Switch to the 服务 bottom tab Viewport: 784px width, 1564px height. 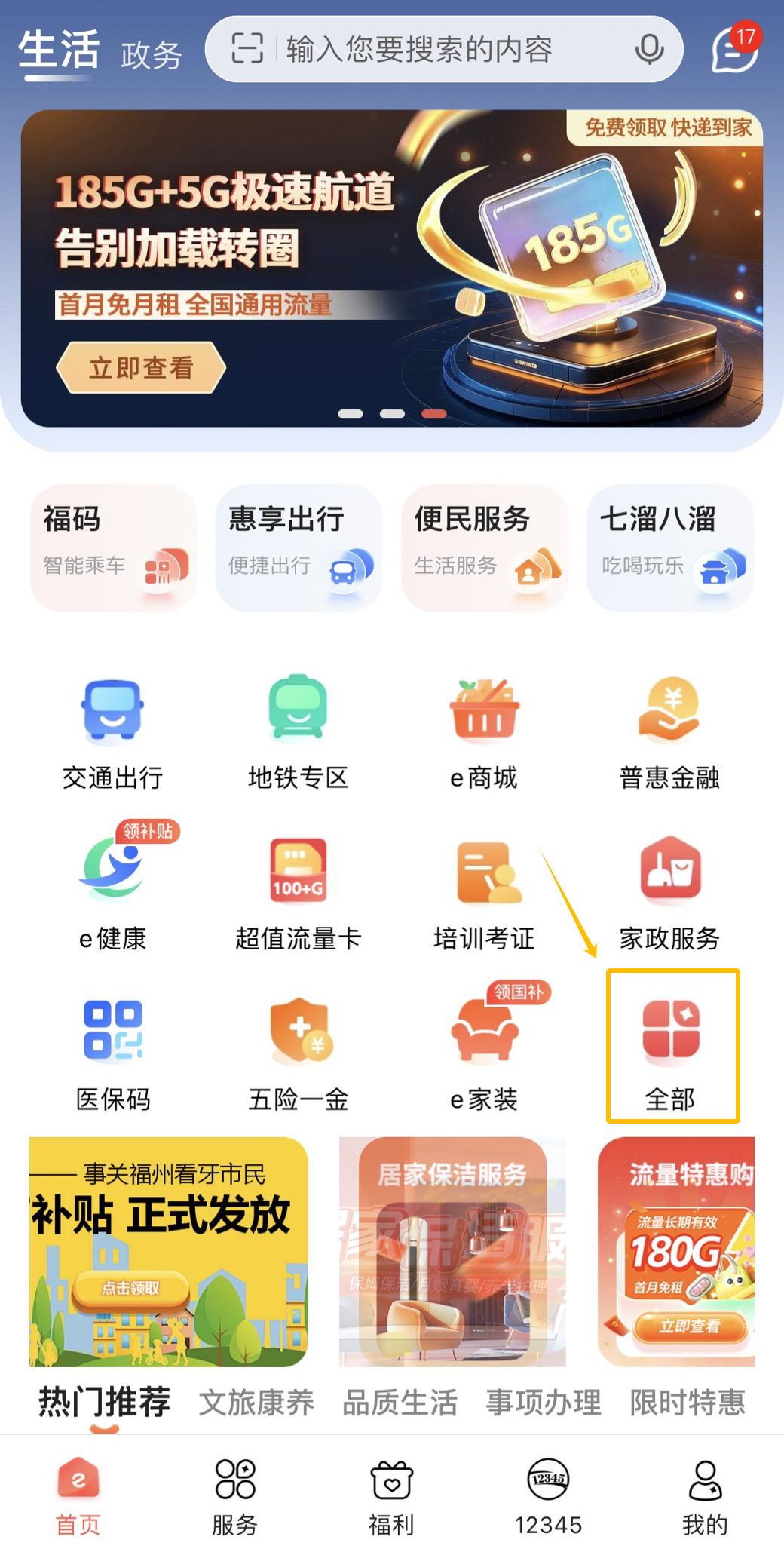click(x=235, y=1497)
